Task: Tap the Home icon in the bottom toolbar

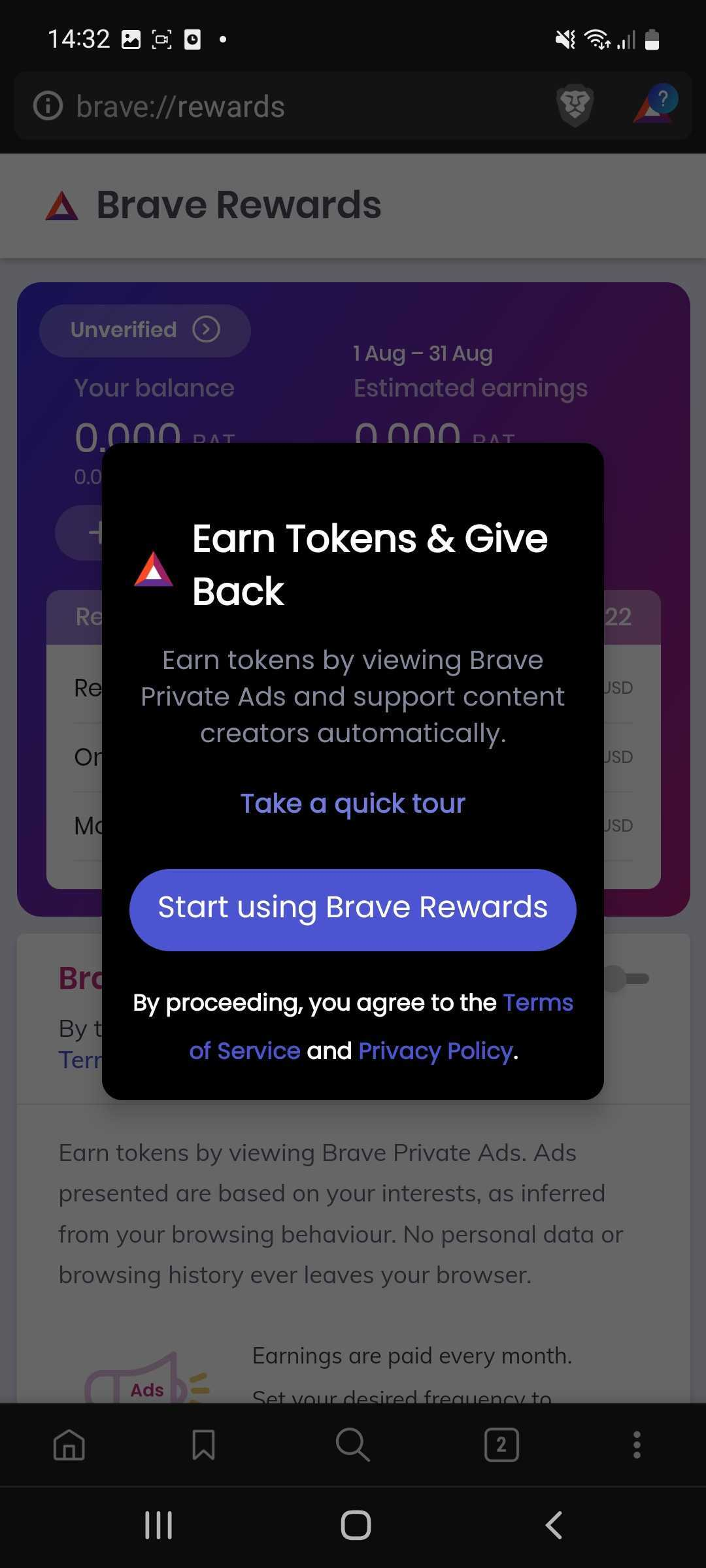Action: coord(69,1445)
